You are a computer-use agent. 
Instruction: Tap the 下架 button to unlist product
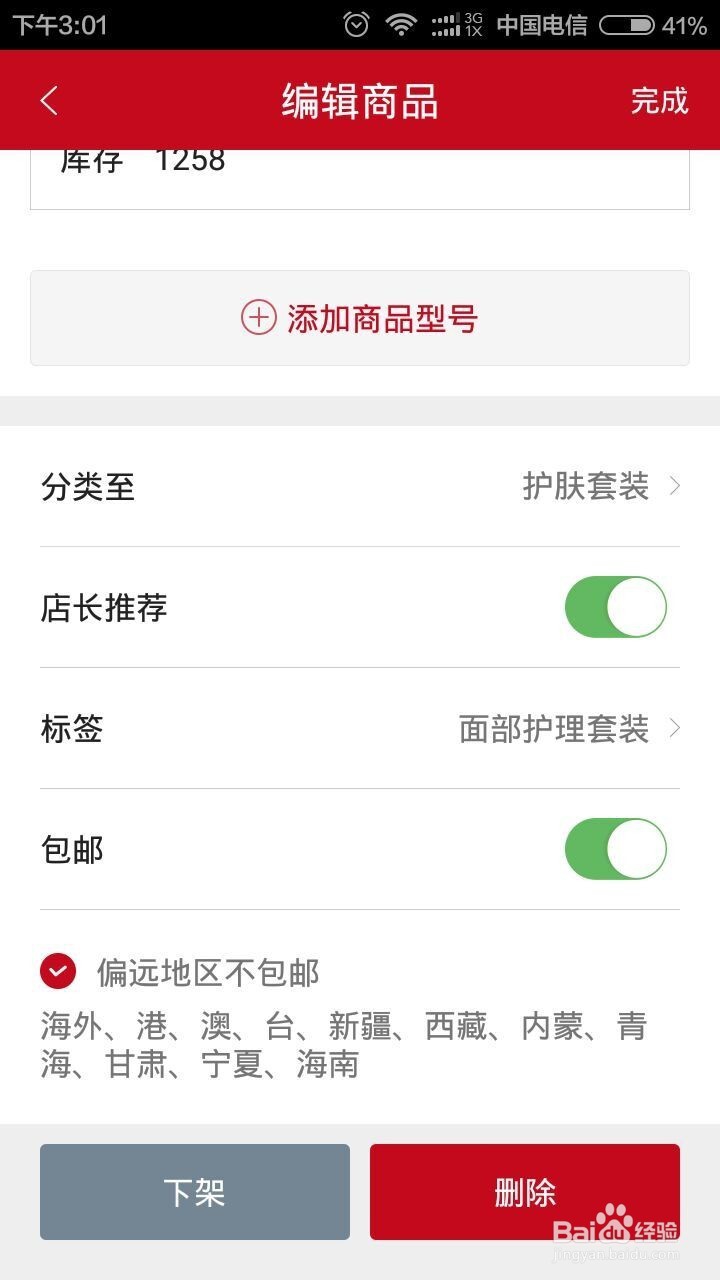pos(195,1191)
